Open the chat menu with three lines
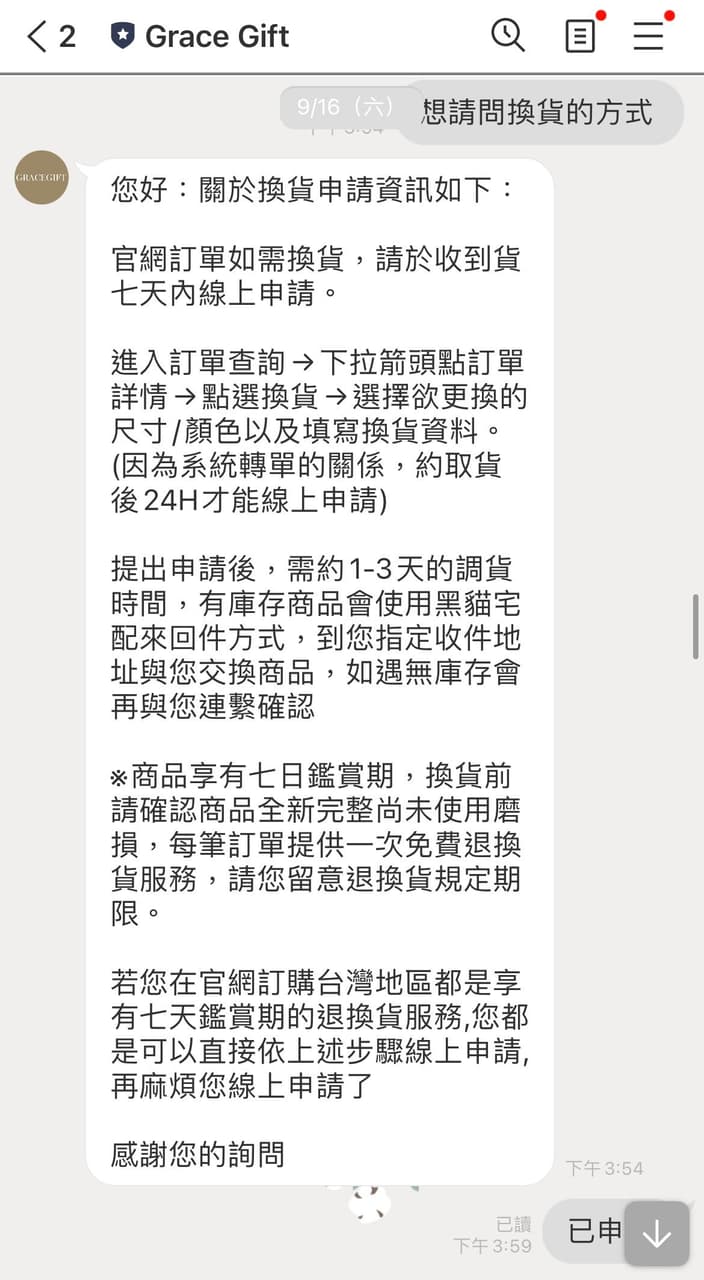The height and width of the screenshot is (1280, 704). [648, 37]
